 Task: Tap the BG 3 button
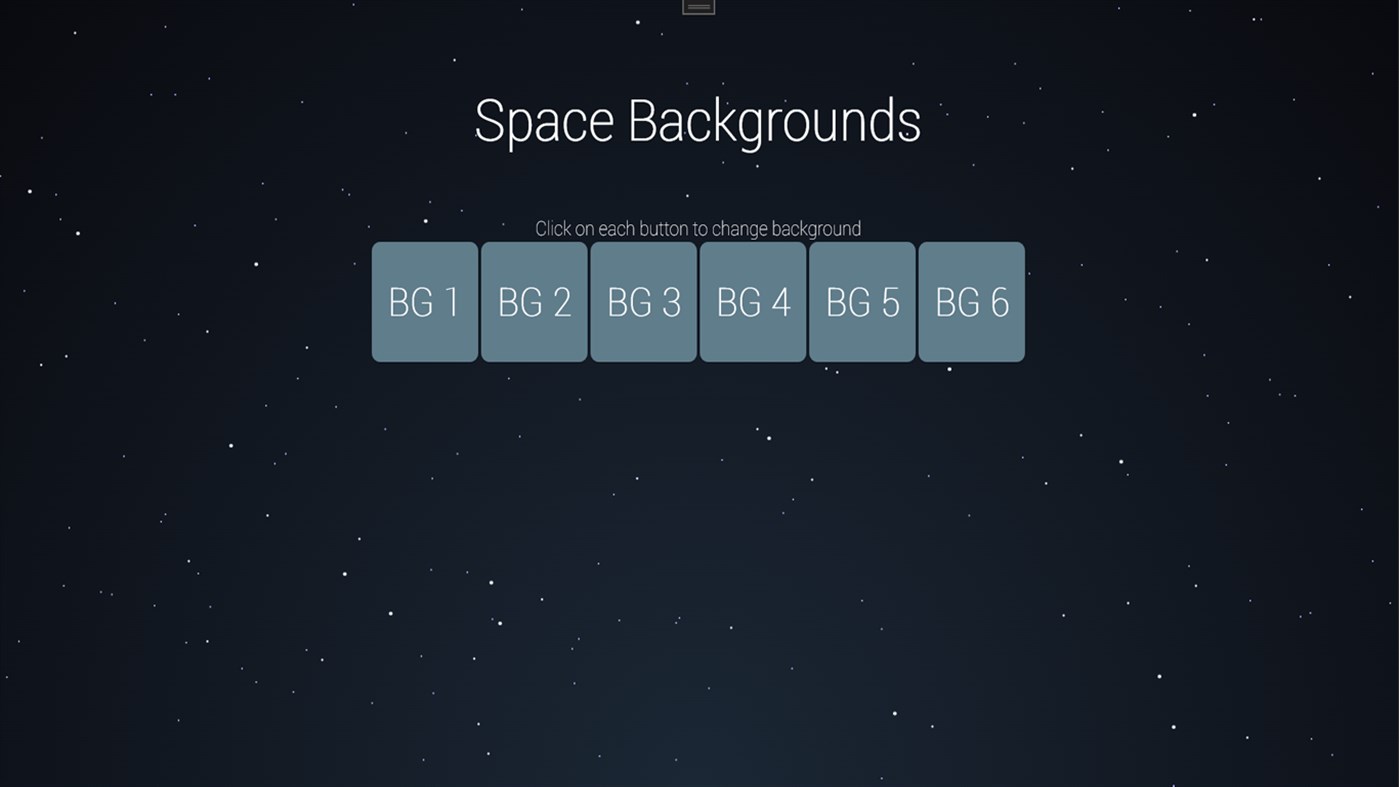coord(643,301)
